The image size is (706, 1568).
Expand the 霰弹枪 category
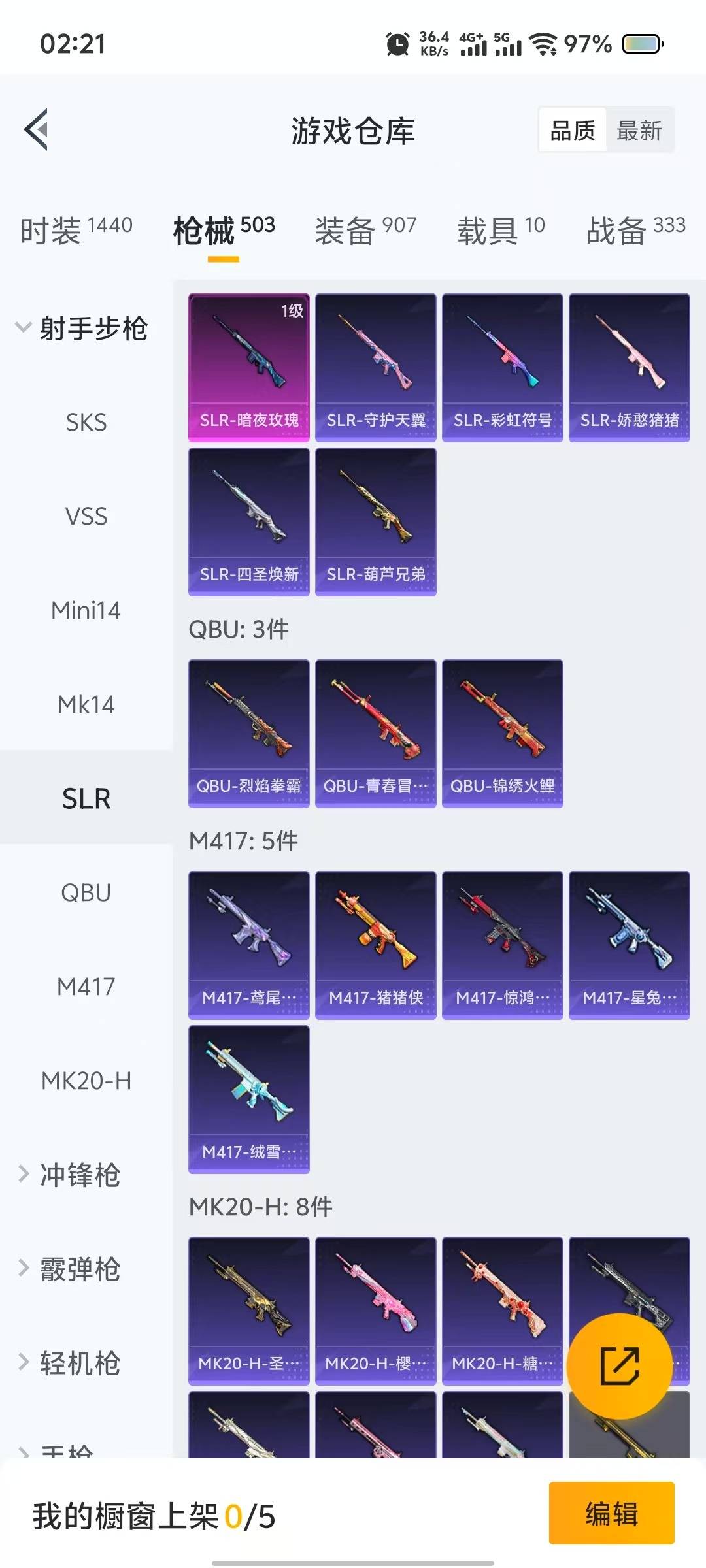pos(71,1269)
